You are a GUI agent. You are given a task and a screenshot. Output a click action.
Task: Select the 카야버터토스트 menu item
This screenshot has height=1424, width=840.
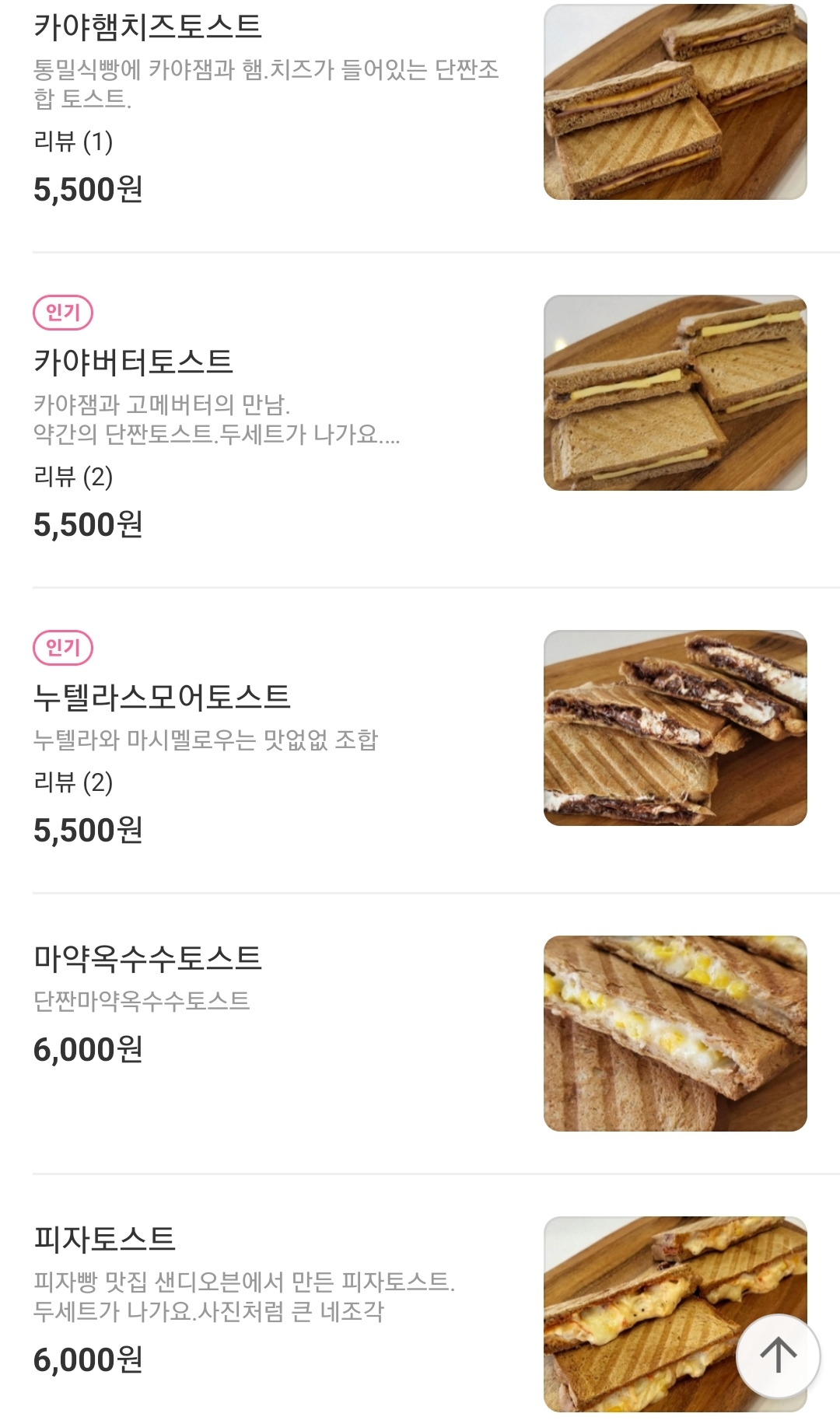pyautogui.click(x=133, y=362)
